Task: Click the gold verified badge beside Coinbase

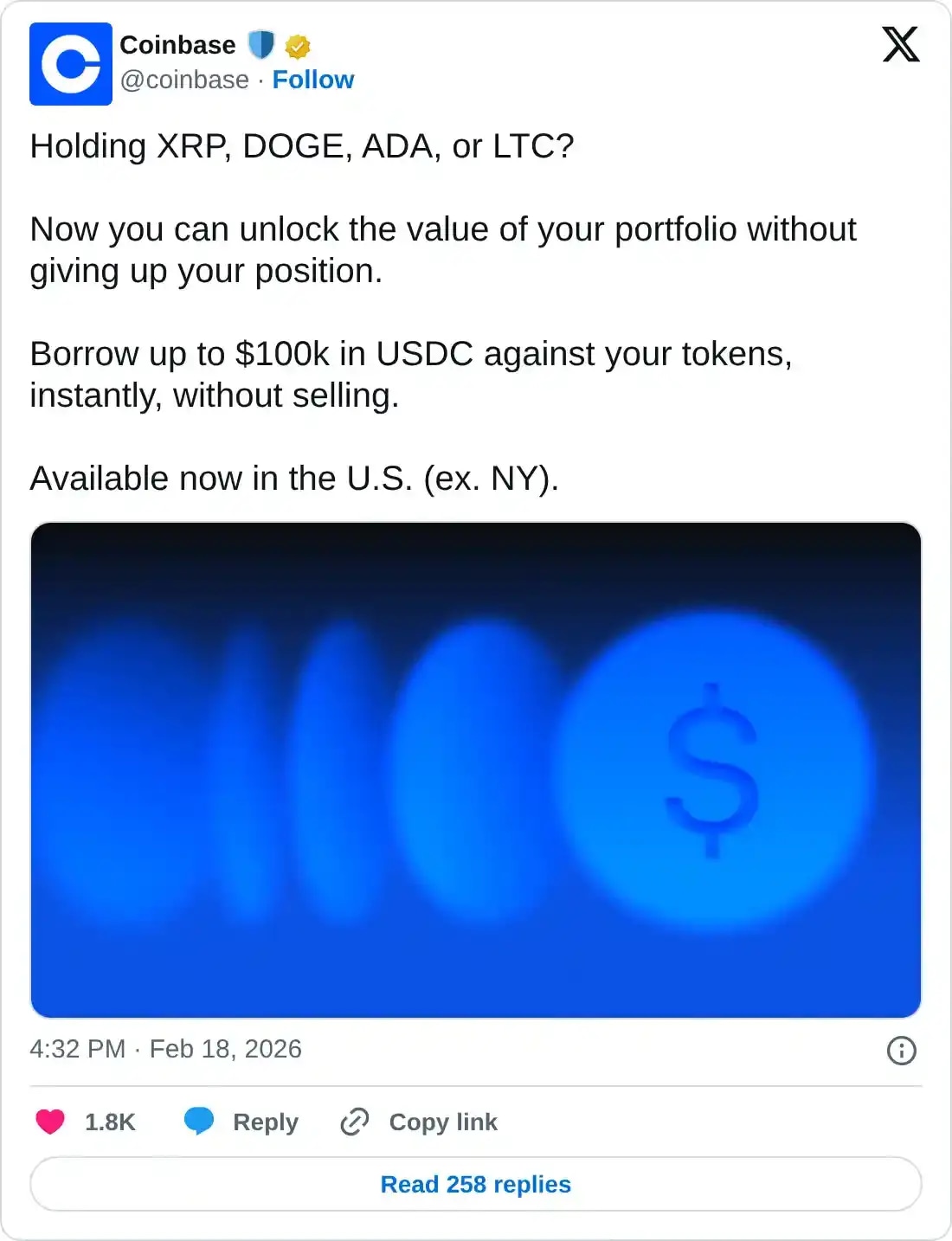Action: (x=296, y=45)
